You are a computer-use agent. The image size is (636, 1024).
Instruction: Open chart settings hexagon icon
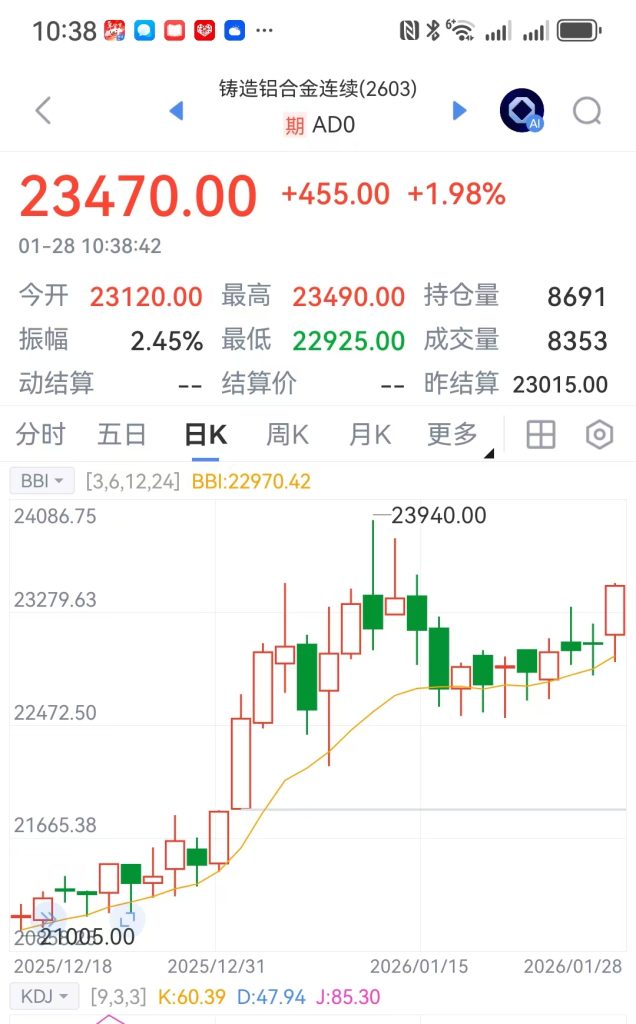point(599,434)
